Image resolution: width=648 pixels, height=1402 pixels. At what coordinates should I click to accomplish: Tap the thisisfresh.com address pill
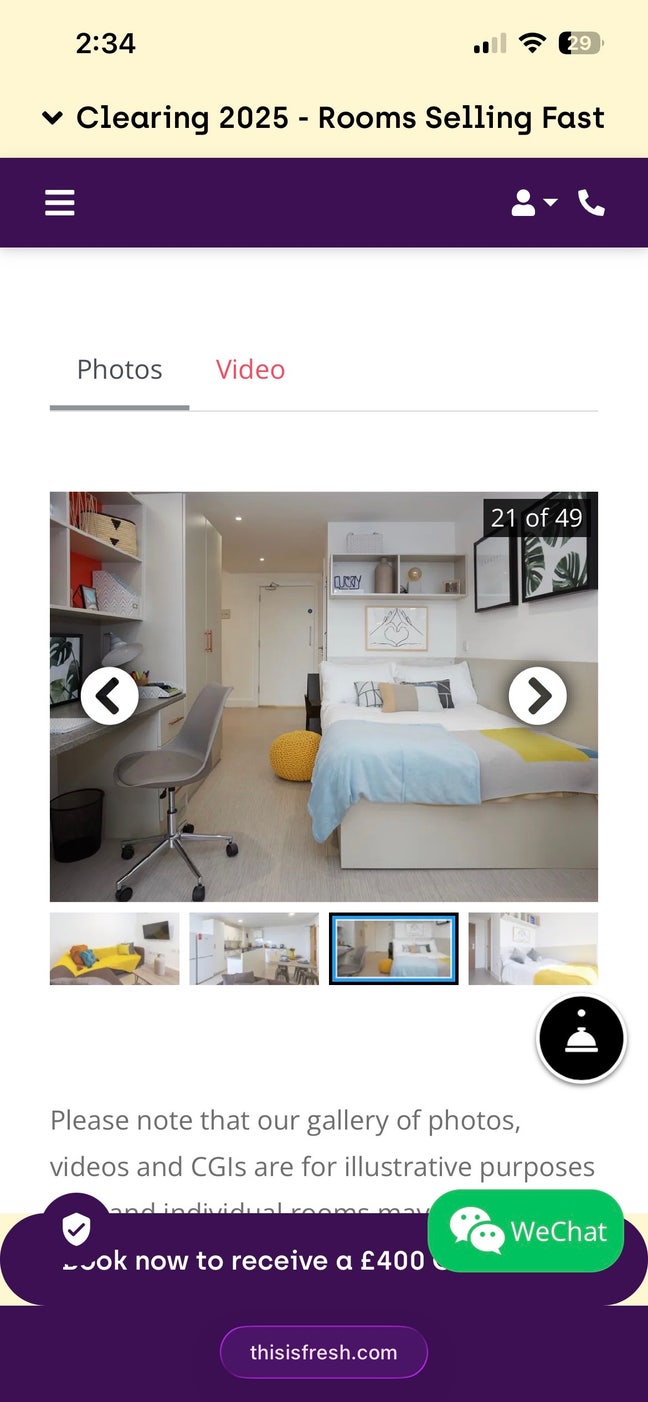pyautogui.click(x=323, y=1353)
